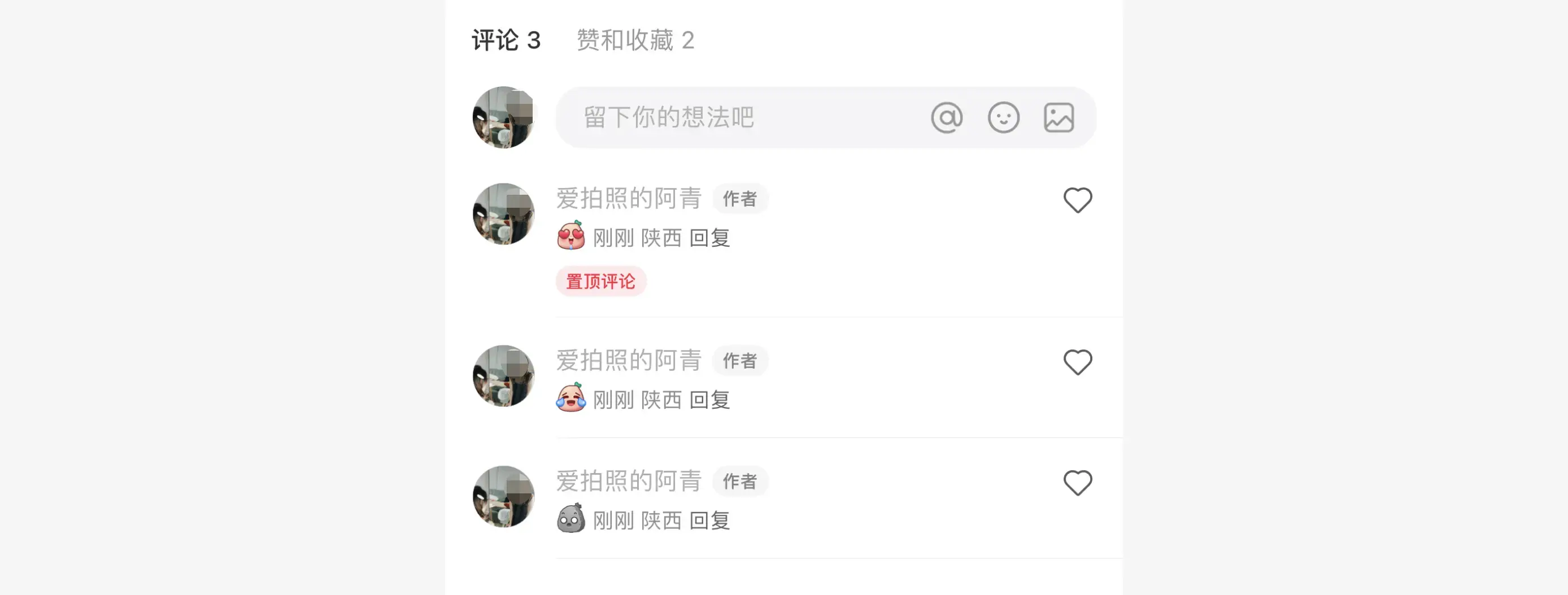Like the comment with gray emoji
The height and width of the screenshot is (595, 1568).
[1077, 483]
